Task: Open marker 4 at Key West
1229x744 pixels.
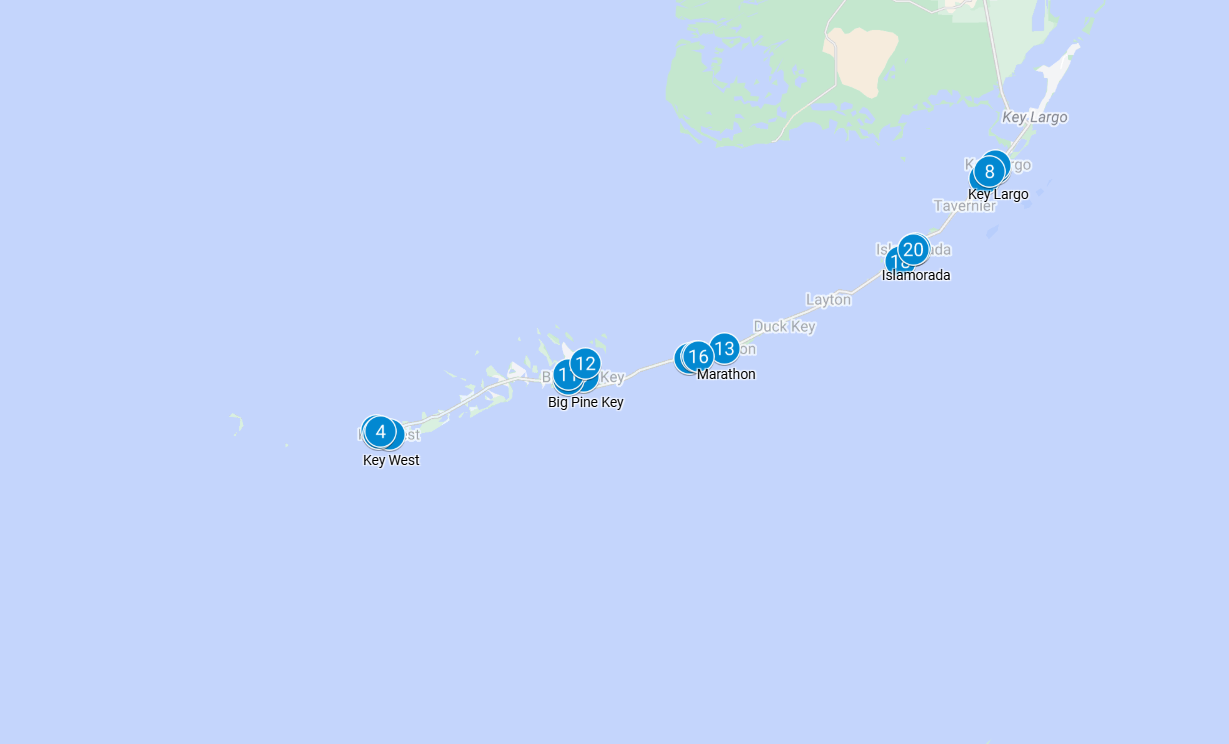Action: [380, 432]
